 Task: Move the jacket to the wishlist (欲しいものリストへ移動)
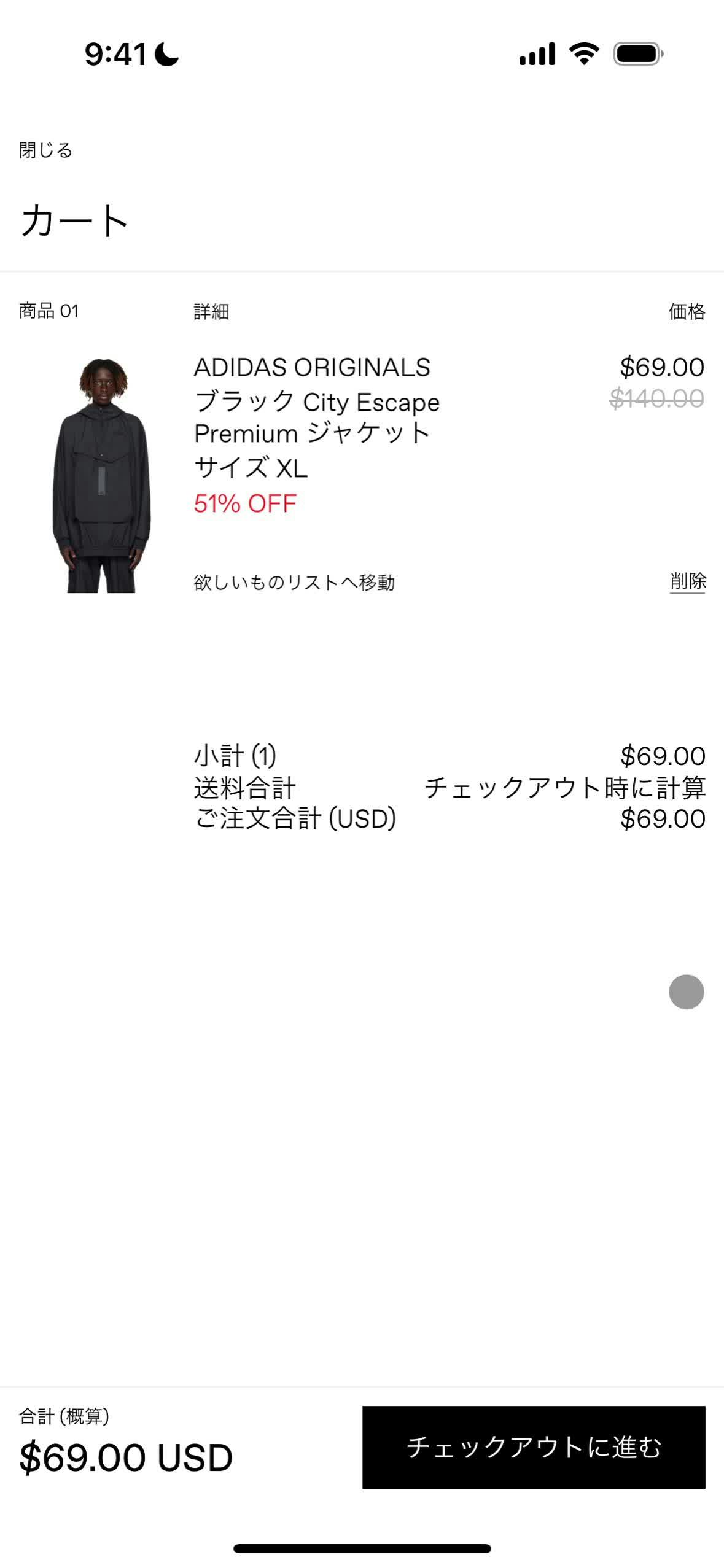[294, 582]
